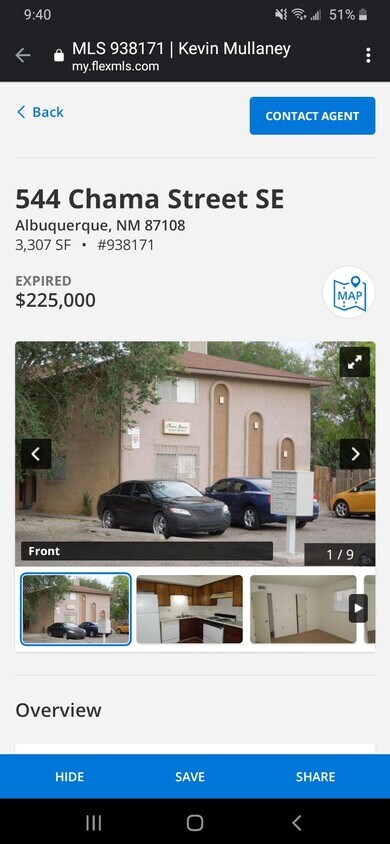Share this listing
The width and height of the screenshot is (390, 844).
tap(316, 777)
